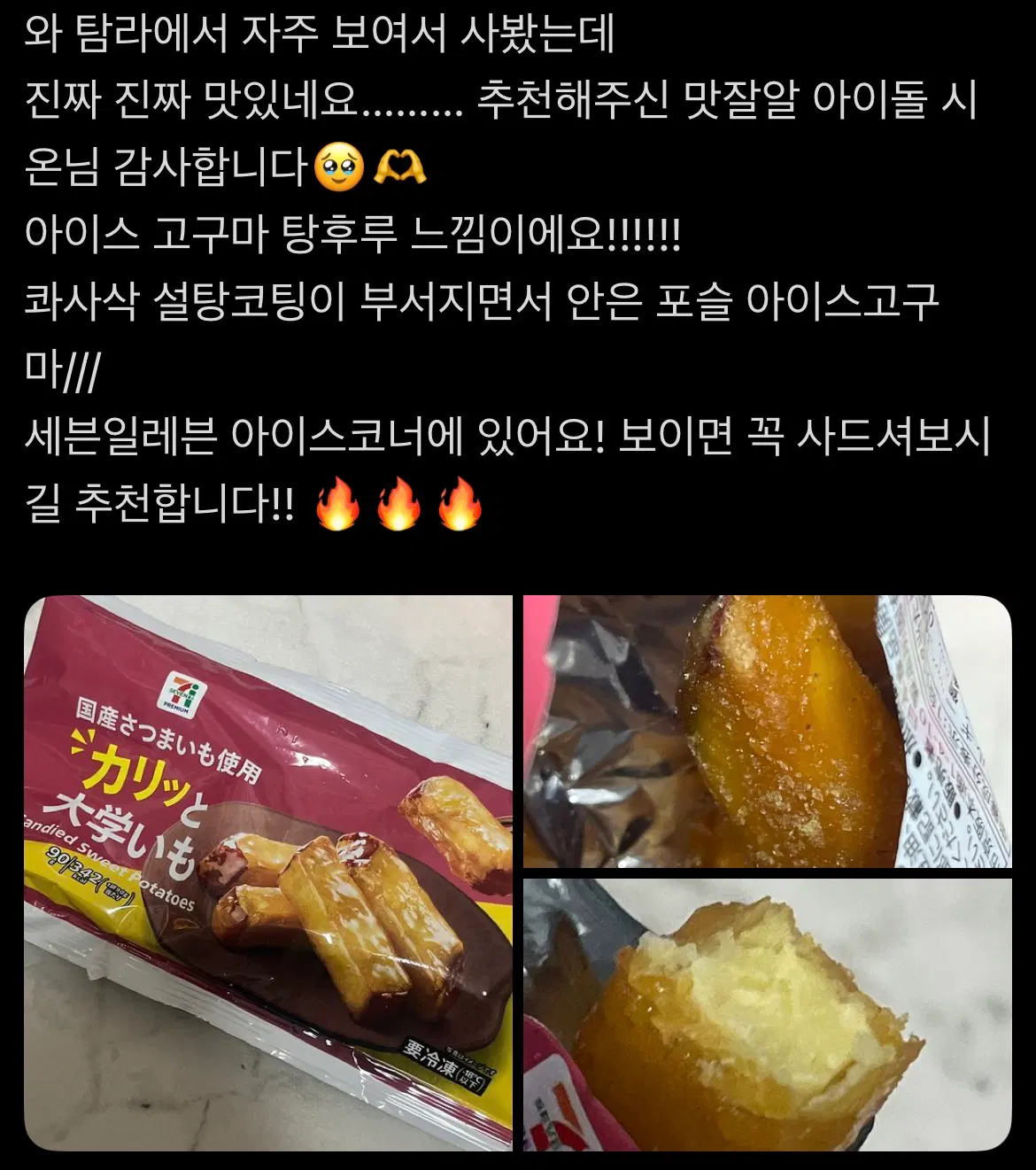1036x1170 pixels.
Task: Open the bitten sweet potato photo
Action: (767, 1014)
